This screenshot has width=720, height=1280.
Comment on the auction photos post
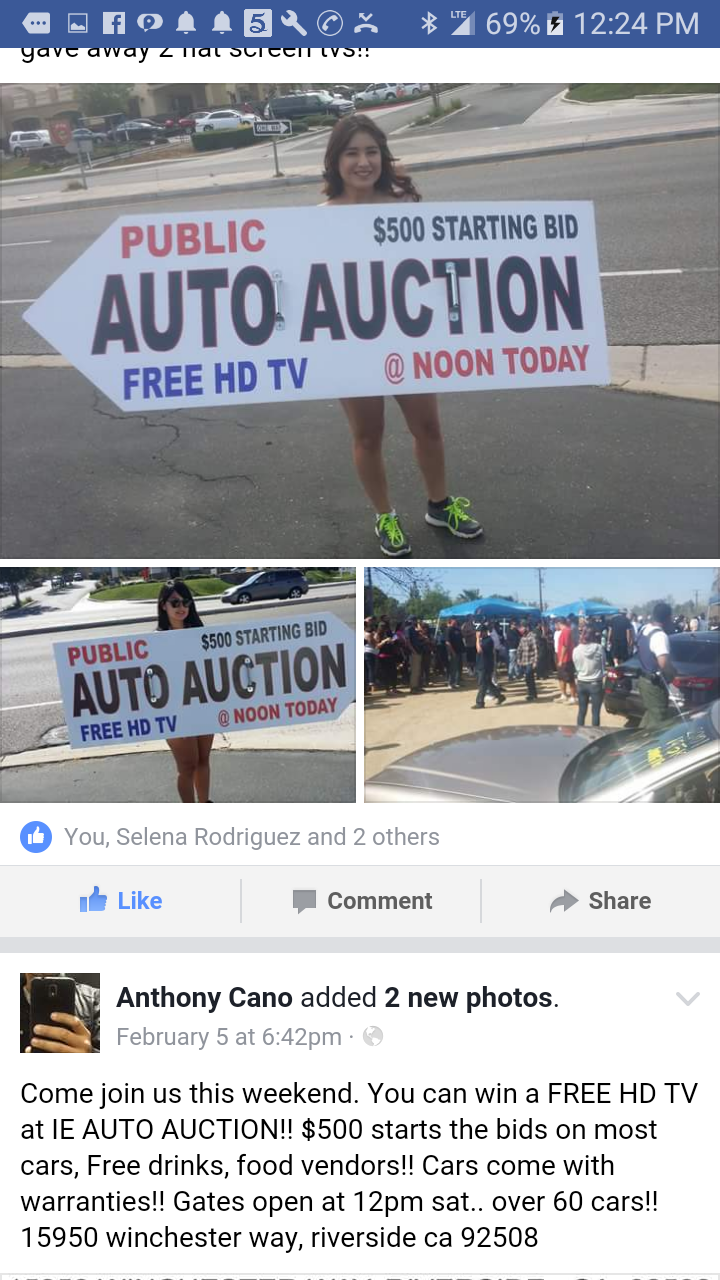362,901
